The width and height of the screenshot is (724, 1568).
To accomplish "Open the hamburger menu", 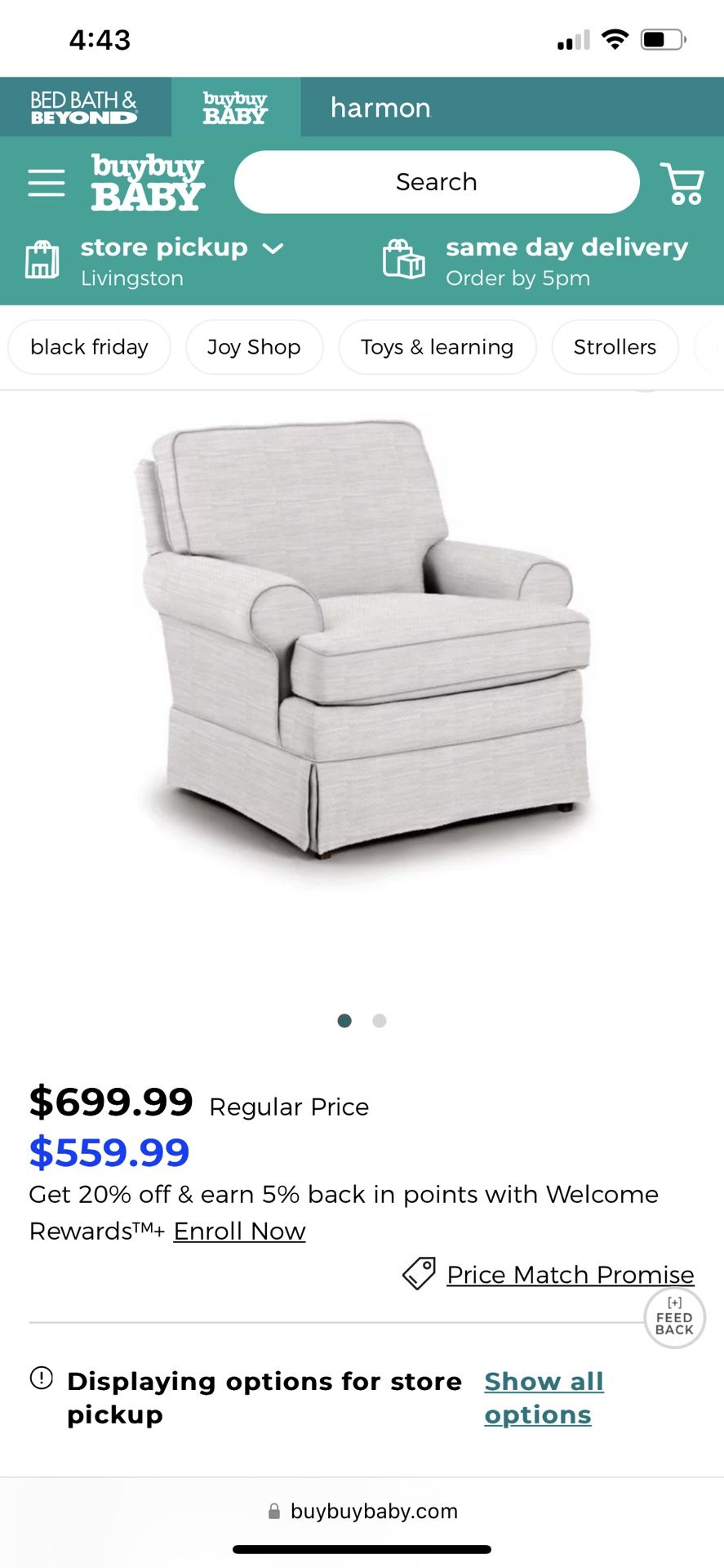I will point(47,183).
